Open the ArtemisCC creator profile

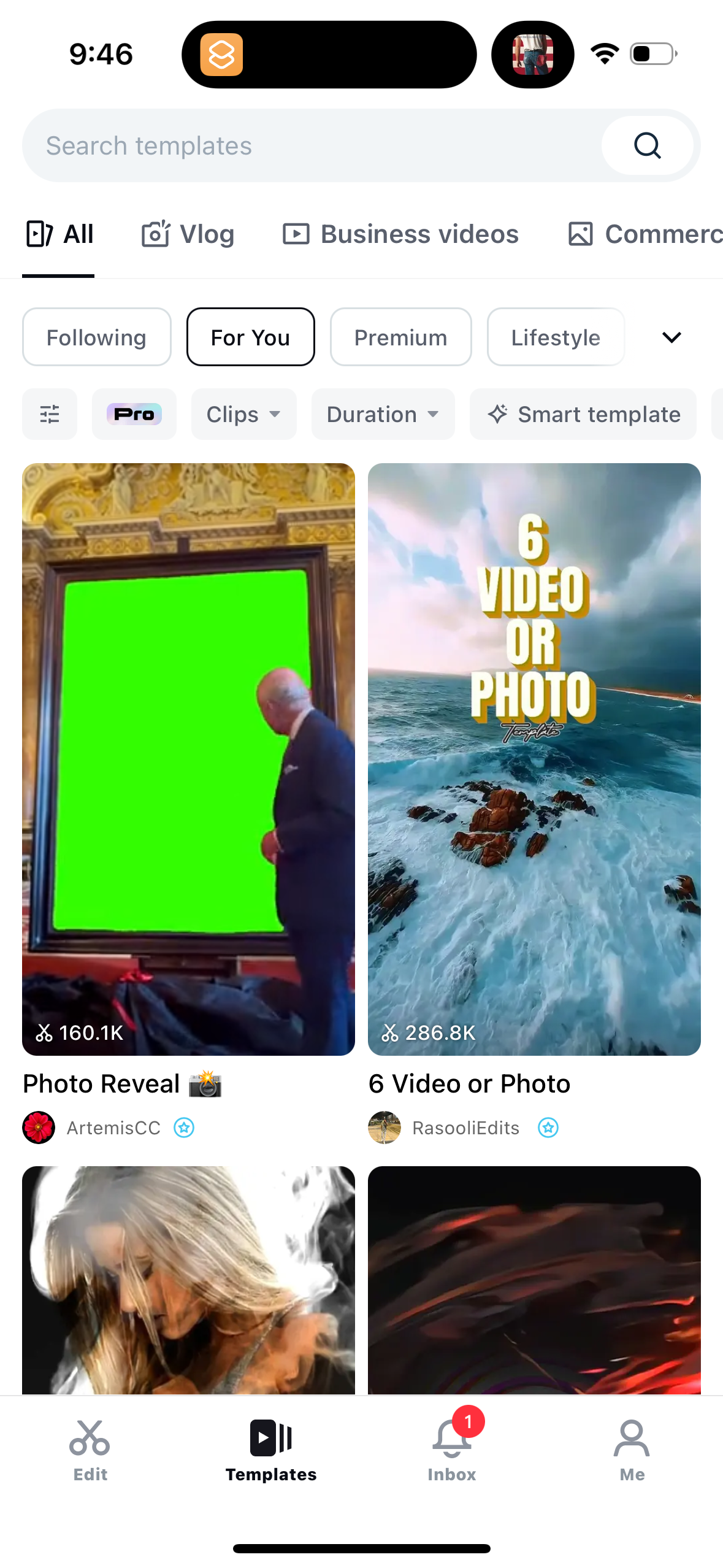click(113, 1127)
